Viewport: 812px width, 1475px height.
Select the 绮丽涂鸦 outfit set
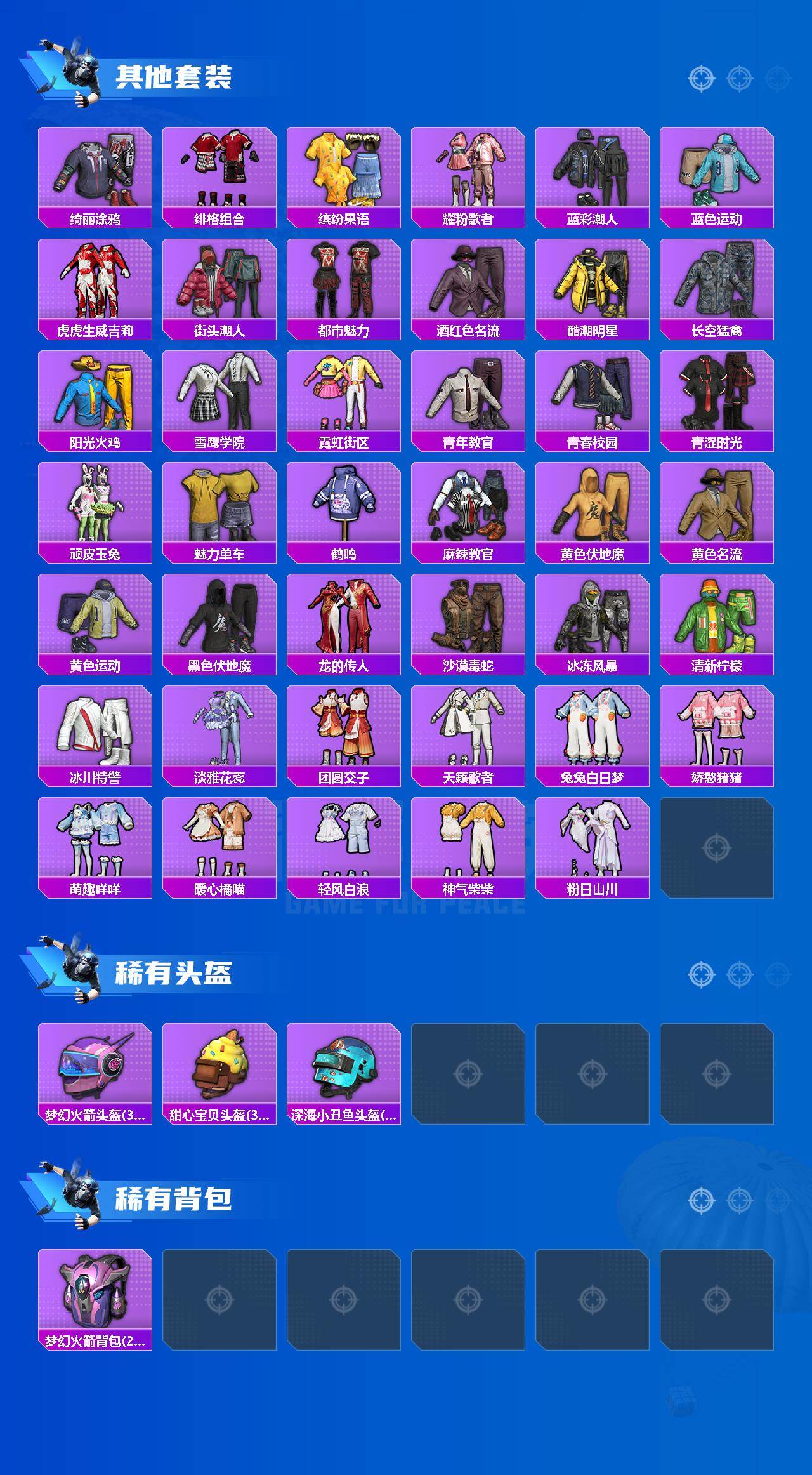(x=95, y=168)
